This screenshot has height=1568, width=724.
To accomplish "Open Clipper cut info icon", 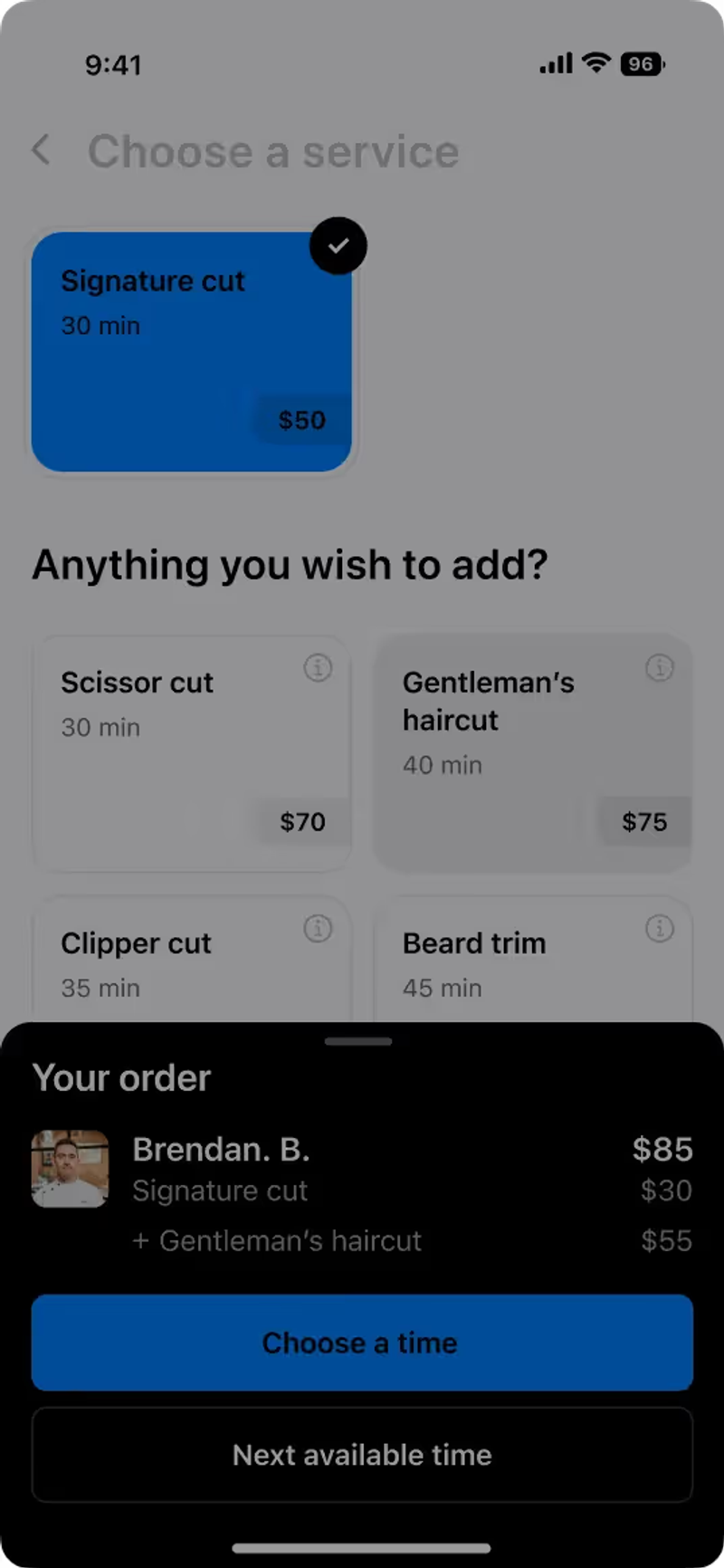I will 318,929.
